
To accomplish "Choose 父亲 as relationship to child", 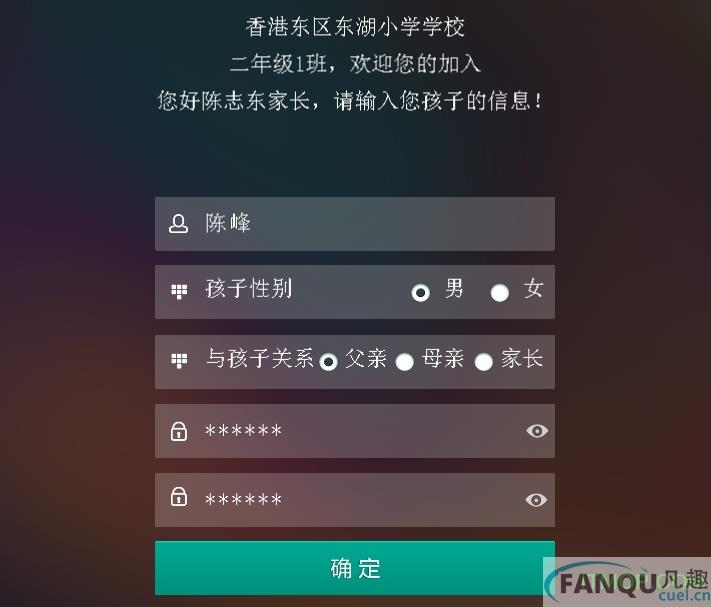I will tap(329, 361).
